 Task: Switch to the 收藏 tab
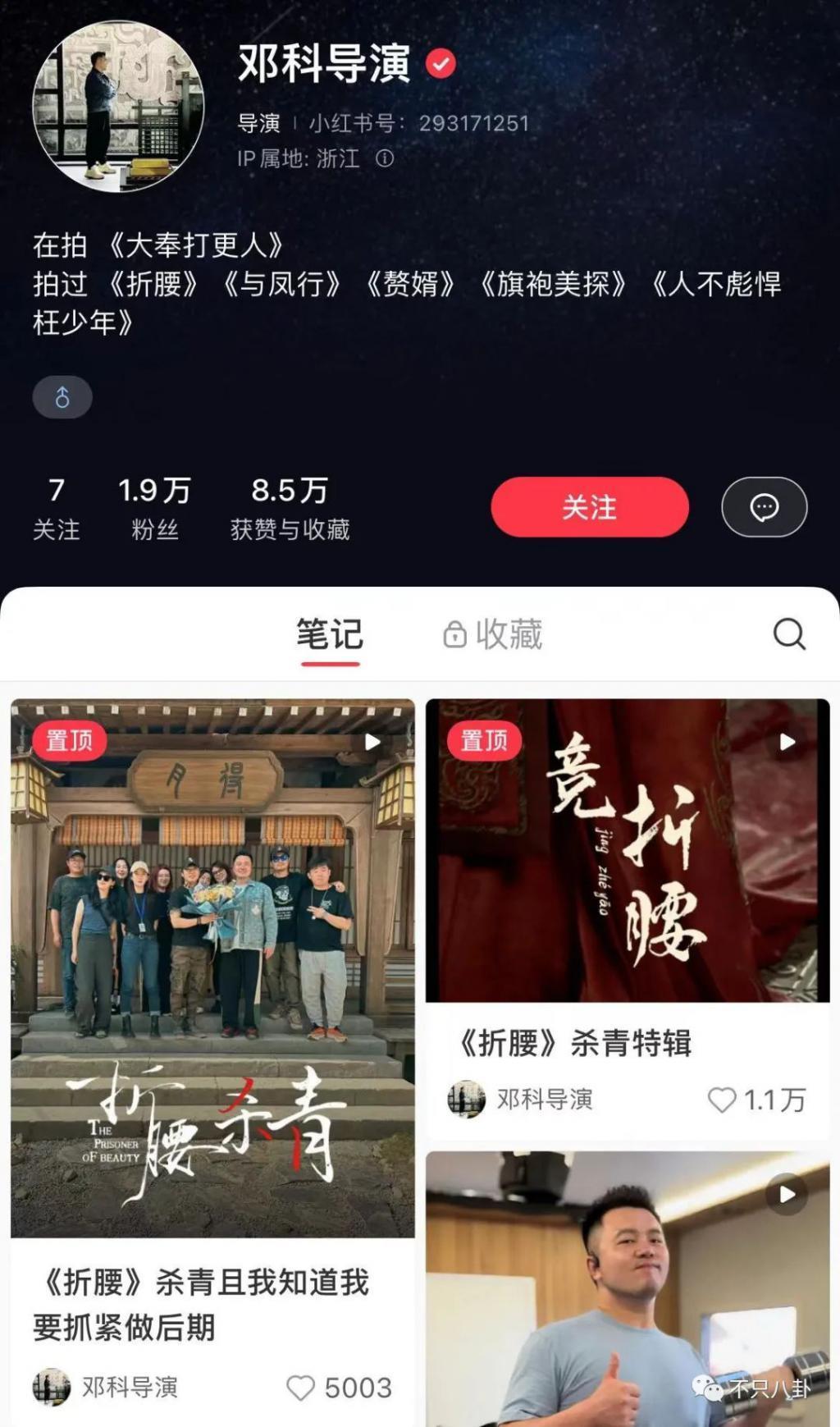point(507,633)
